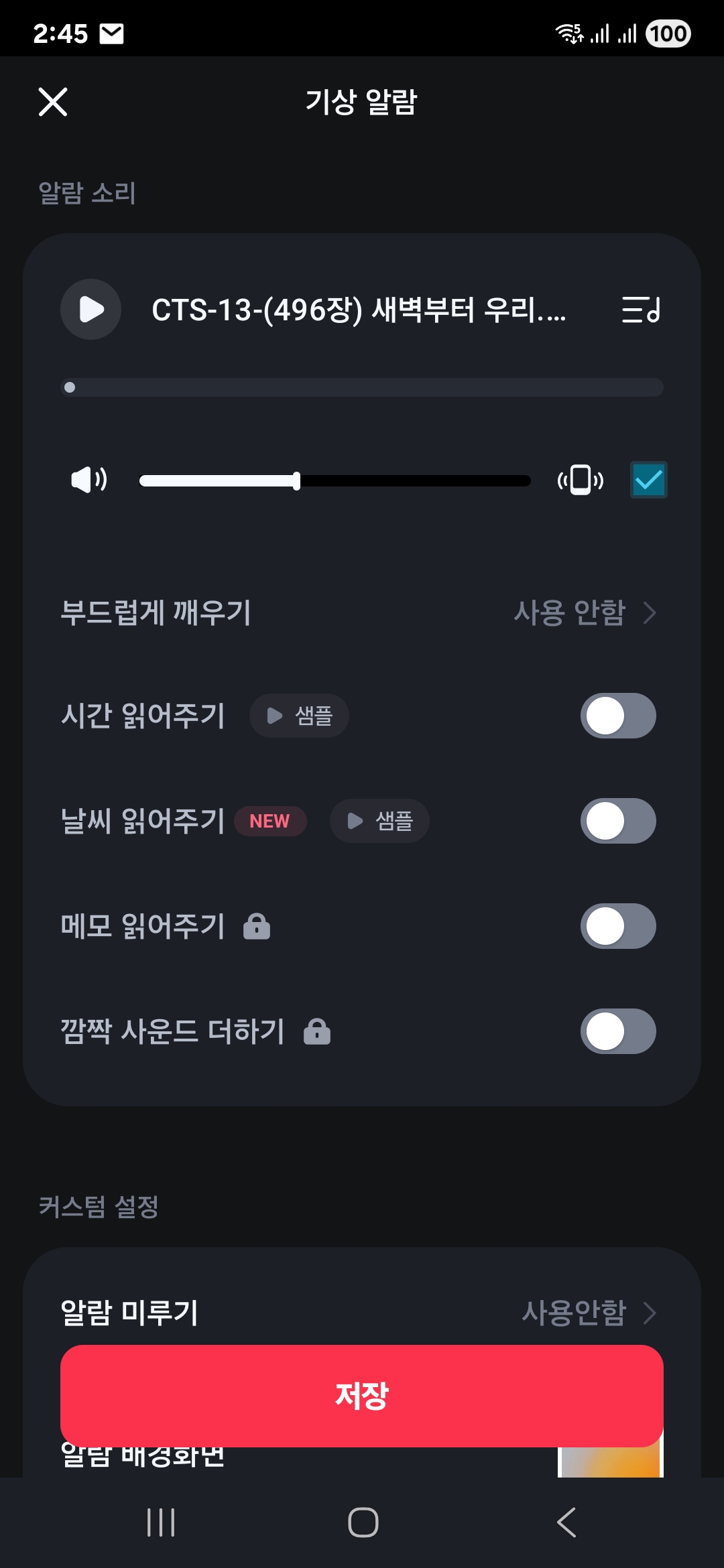Screen dimensions: 724x1568
Task: Tap the lock icon beside 메모 읽어주기
Action: (x=256, y=926)
